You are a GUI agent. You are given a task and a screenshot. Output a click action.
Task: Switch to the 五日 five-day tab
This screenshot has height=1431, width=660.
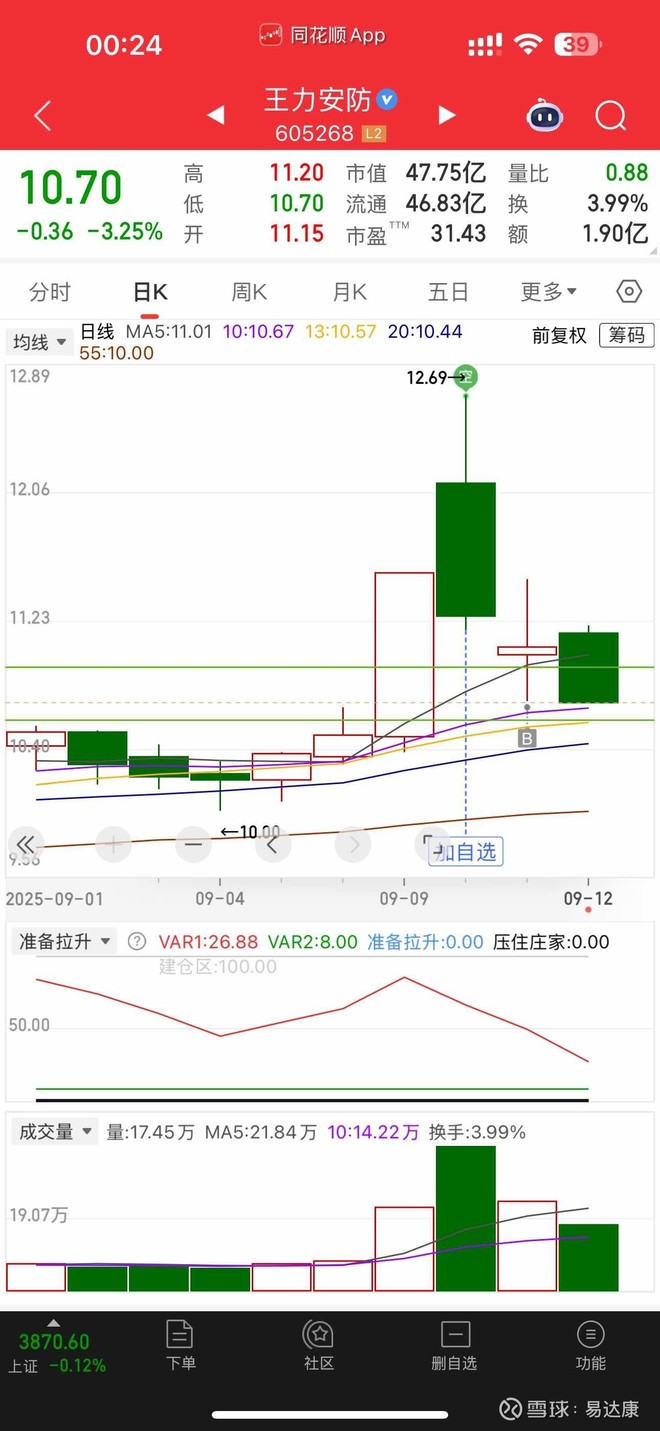coord(448,292)
